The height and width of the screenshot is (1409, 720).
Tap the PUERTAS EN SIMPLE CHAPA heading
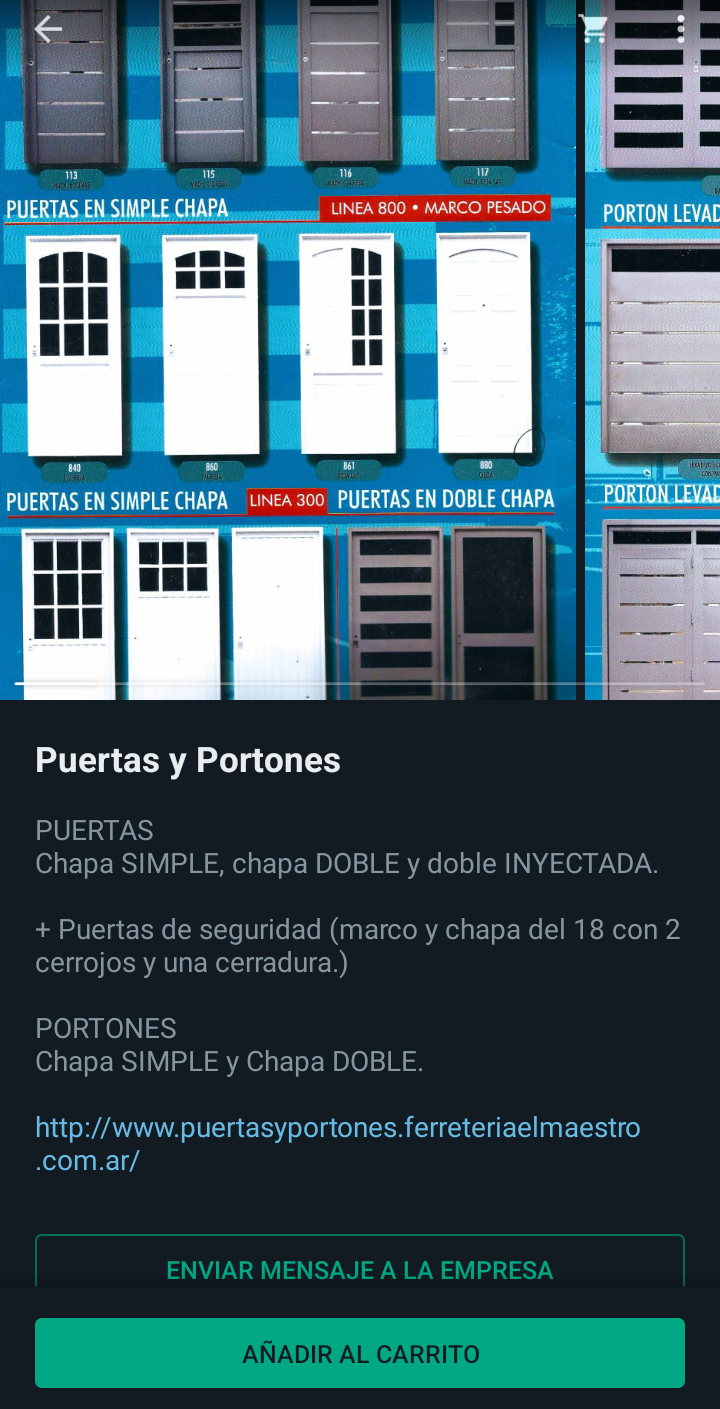click(x=116, y=208)
